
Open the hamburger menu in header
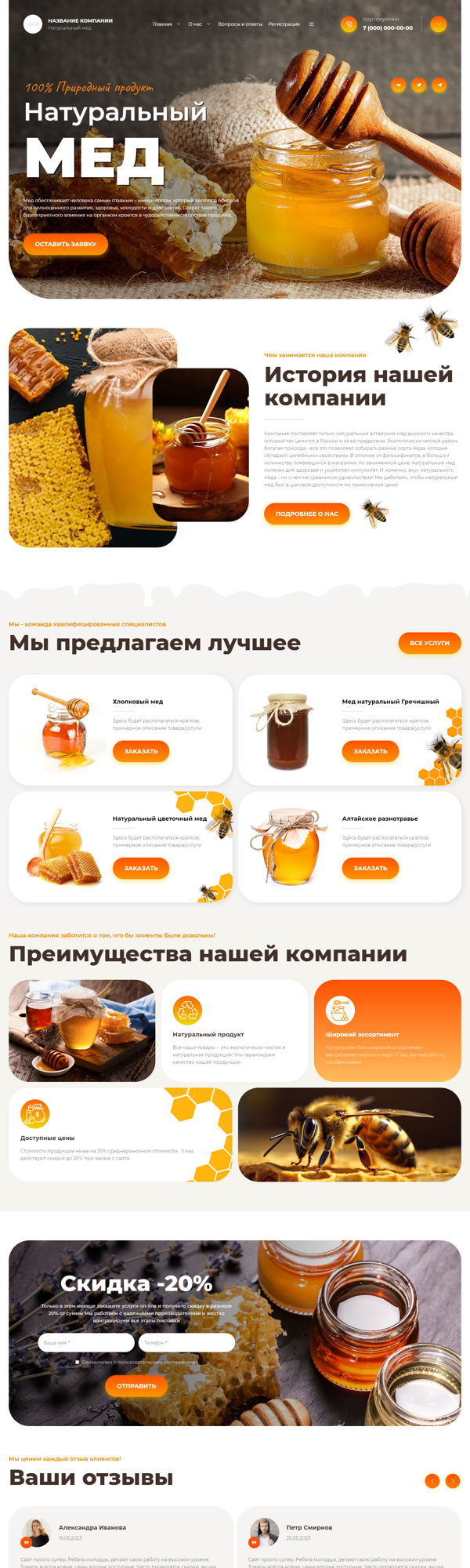[311, 24]
